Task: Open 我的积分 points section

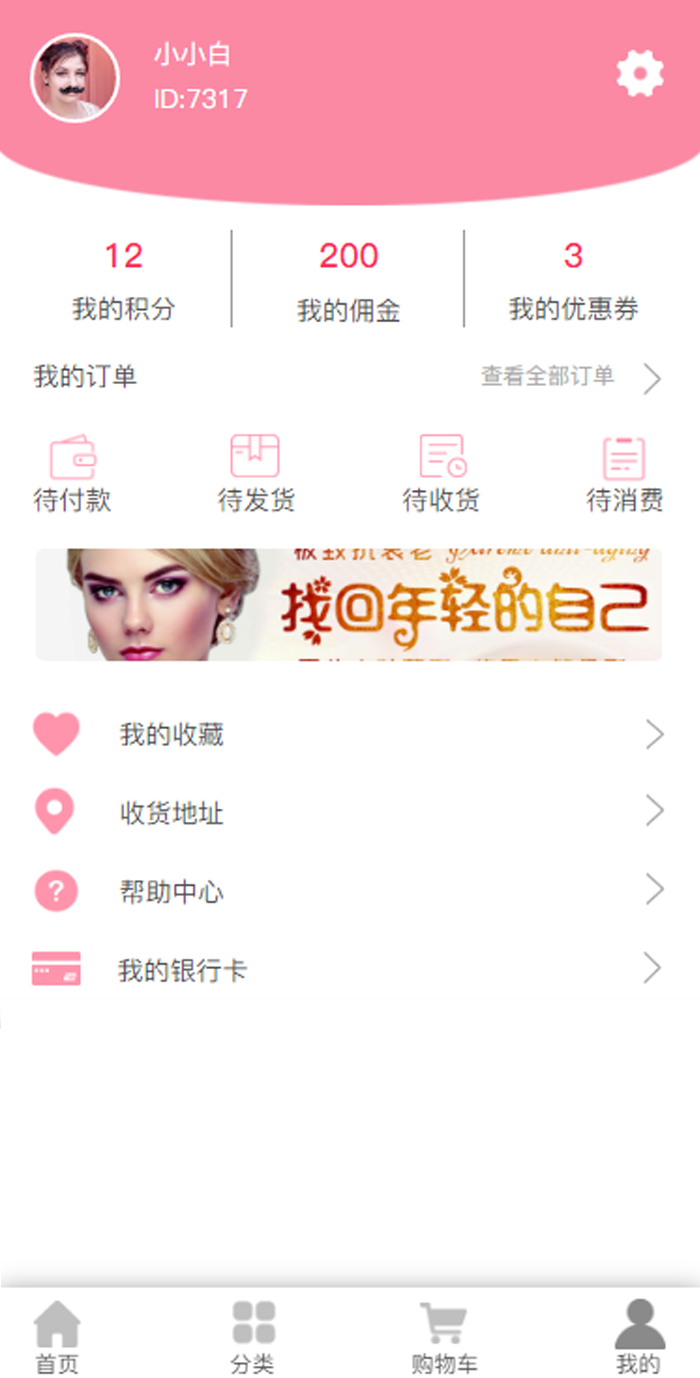Action: 123,279
